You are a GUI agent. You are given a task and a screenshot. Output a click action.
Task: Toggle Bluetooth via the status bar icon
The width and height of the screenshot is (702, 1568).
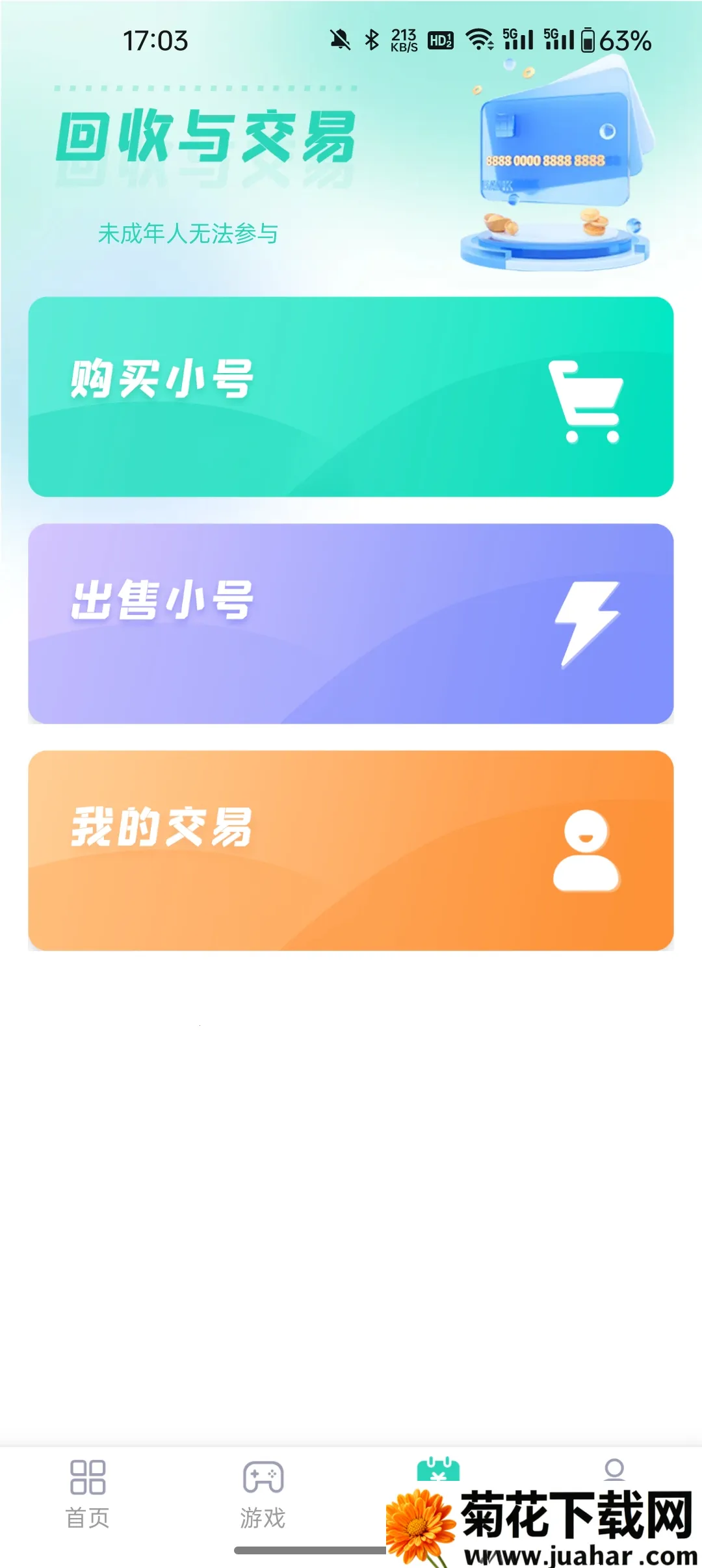(x=372, y=40)
